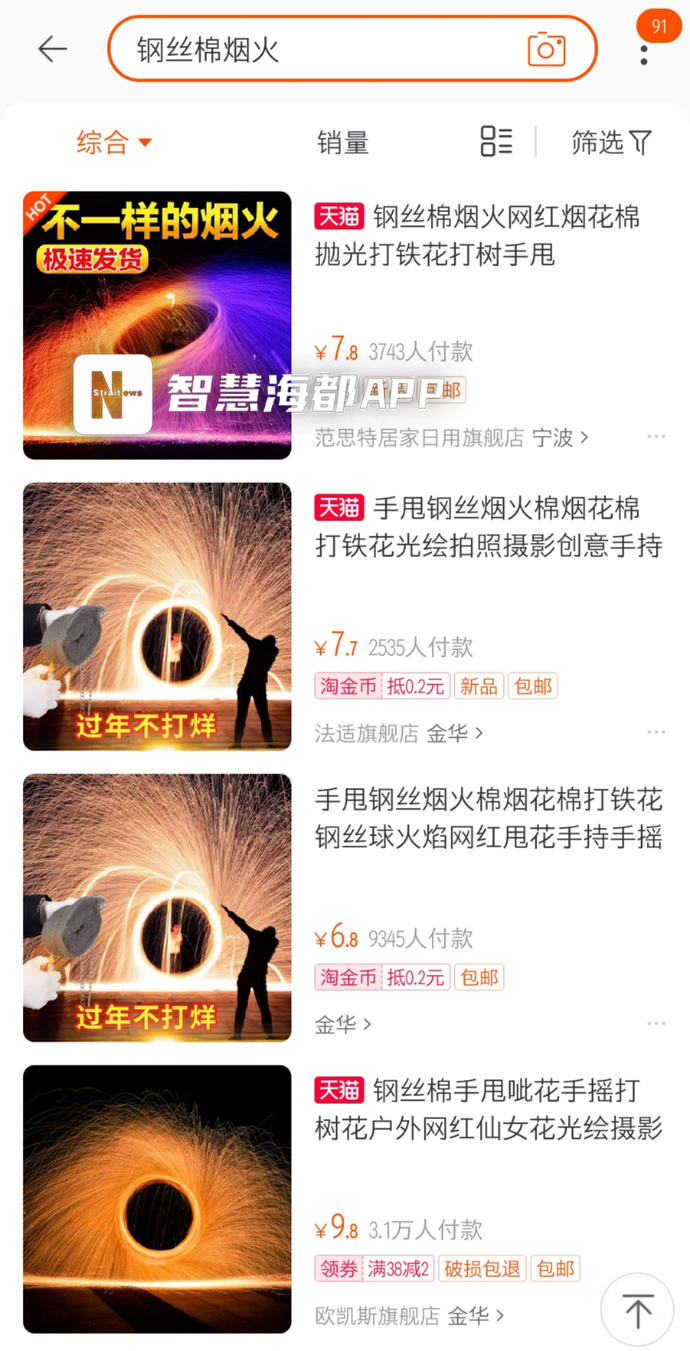Jump back to top of results
Image resolution: width=690 pixels, height=1351 pixels.
tap(637, 1309)
